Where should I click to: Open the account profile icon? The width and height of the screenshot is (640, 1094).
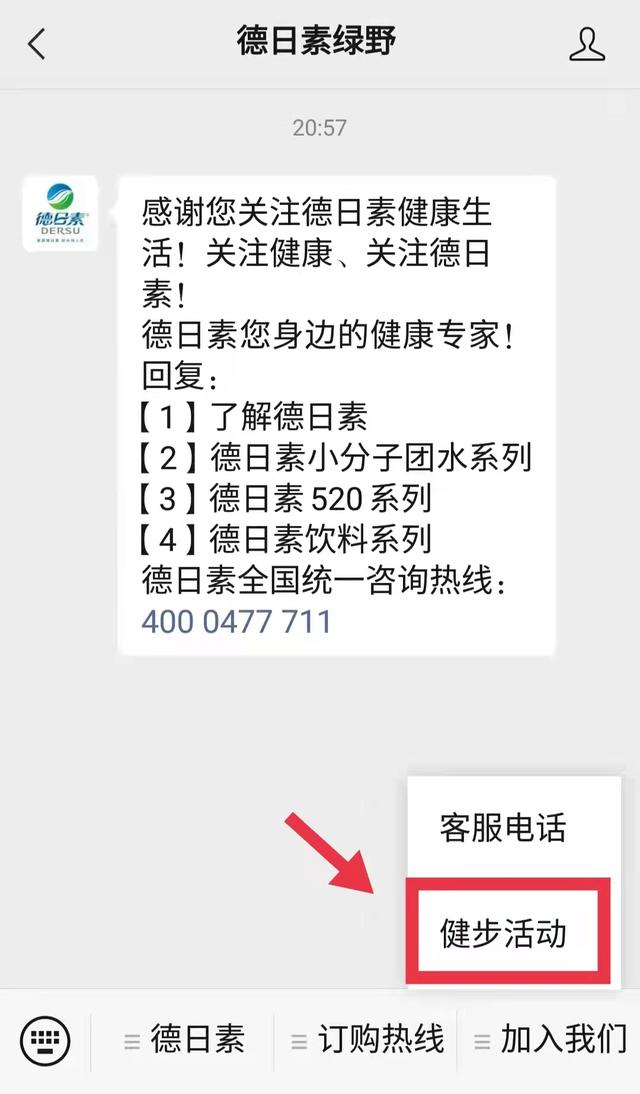pyautogui.click(x=587, y=44)
